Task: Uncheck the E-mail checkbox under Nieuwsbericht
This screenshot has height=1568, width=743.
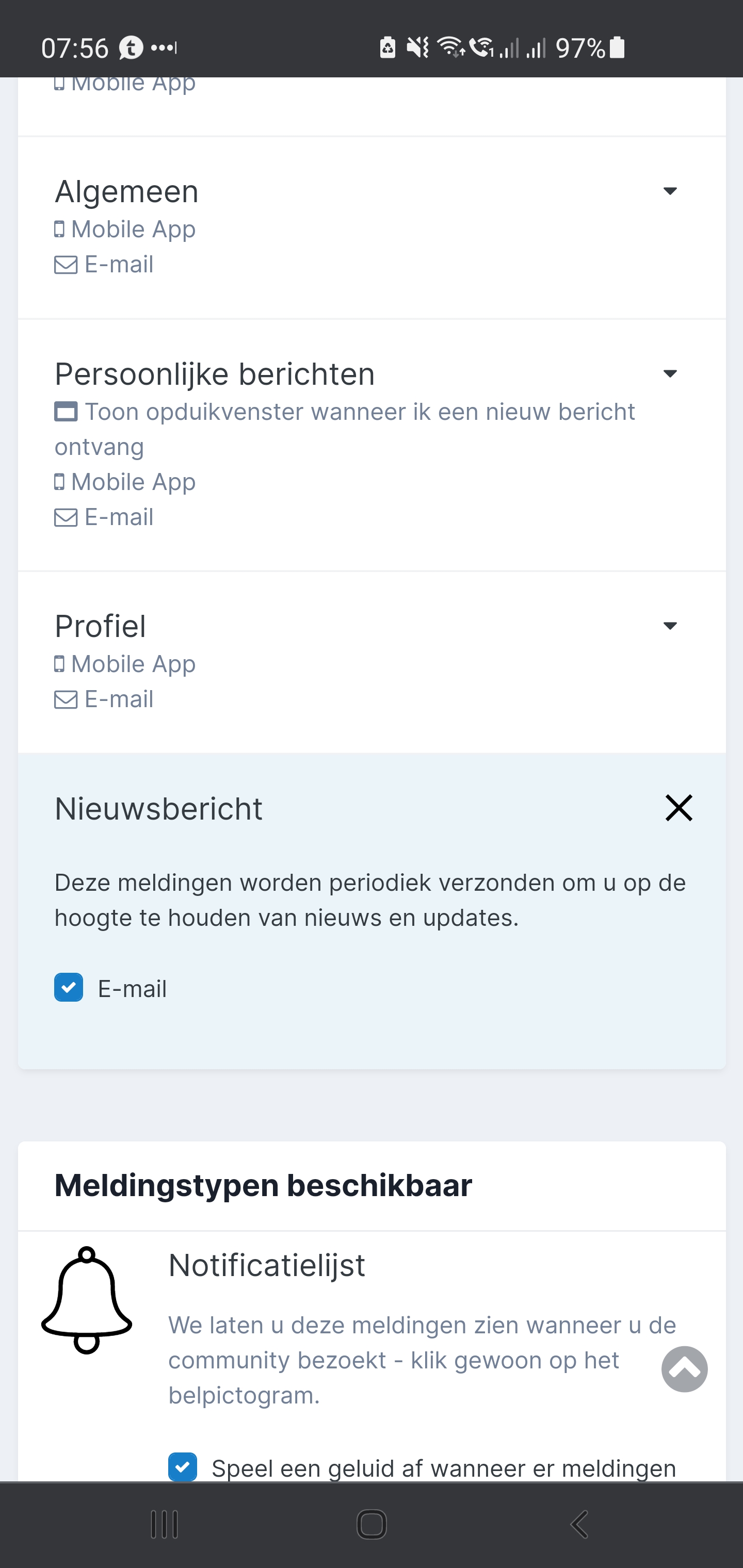Action: coord(69,987)
